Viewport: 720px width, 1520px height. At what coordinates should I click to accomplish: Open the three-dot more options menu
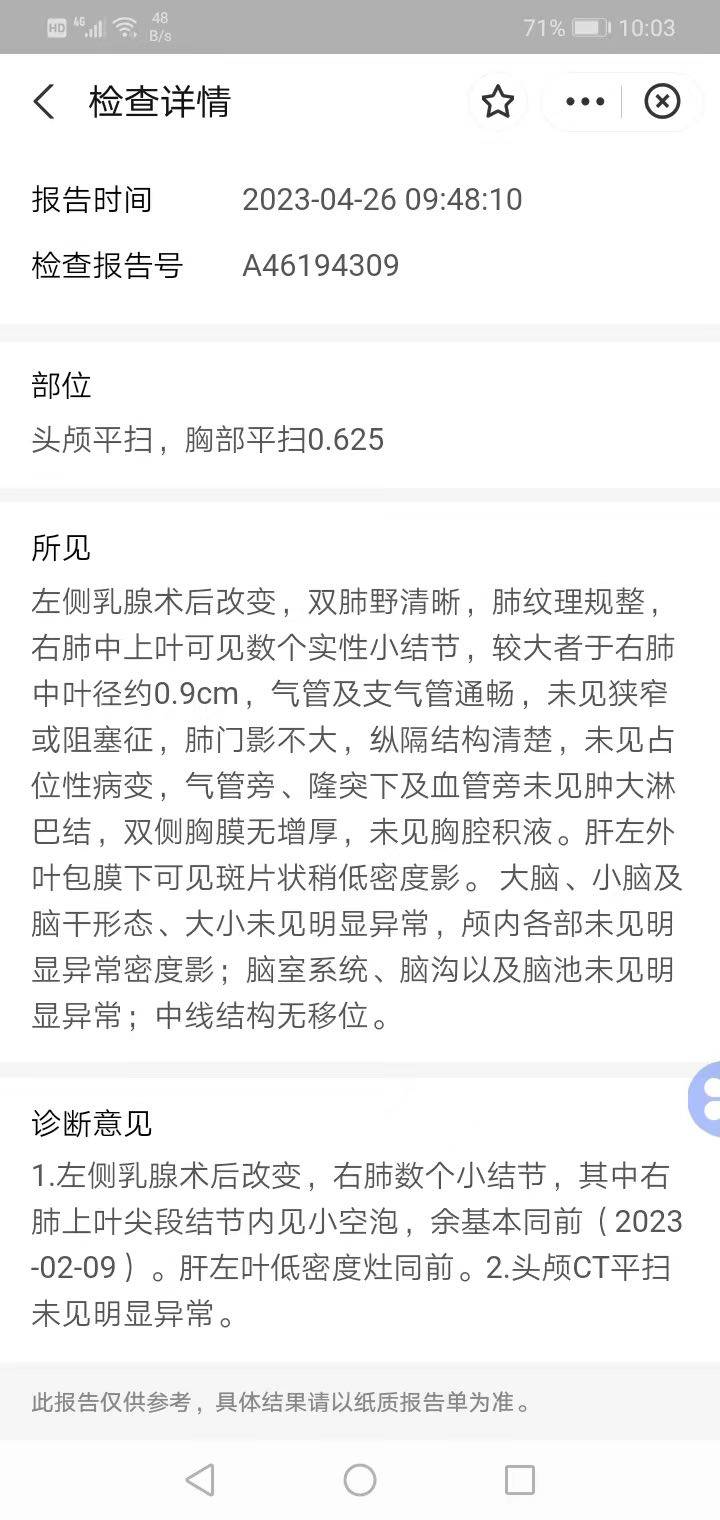coord(585,102)
